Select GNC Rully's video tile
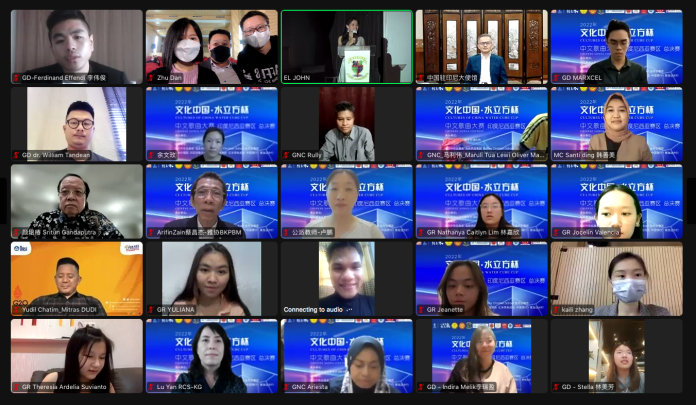696x405 pixels. (346, 124)
